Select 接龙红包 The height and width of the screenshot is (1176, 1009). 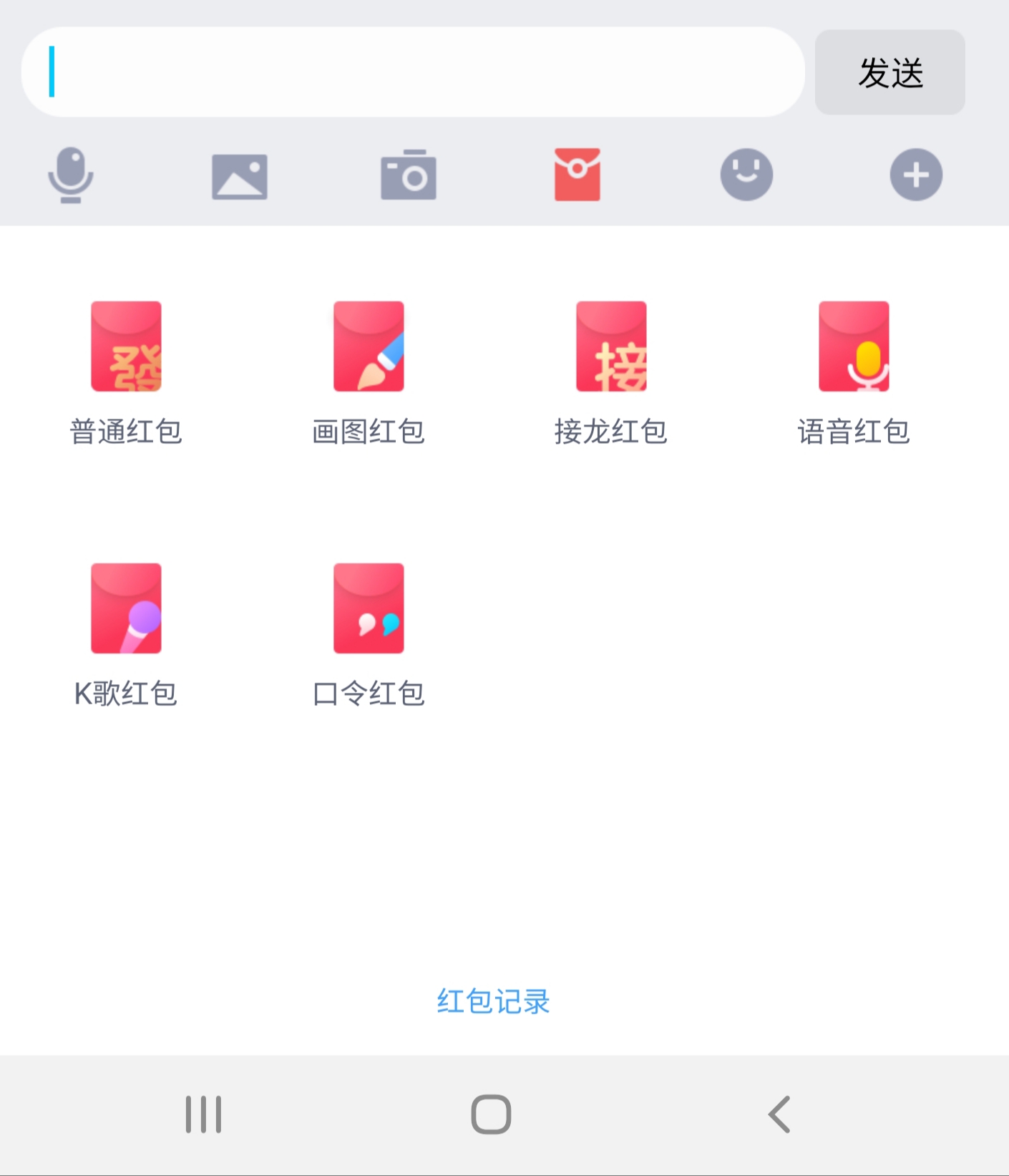coord(611,372)
